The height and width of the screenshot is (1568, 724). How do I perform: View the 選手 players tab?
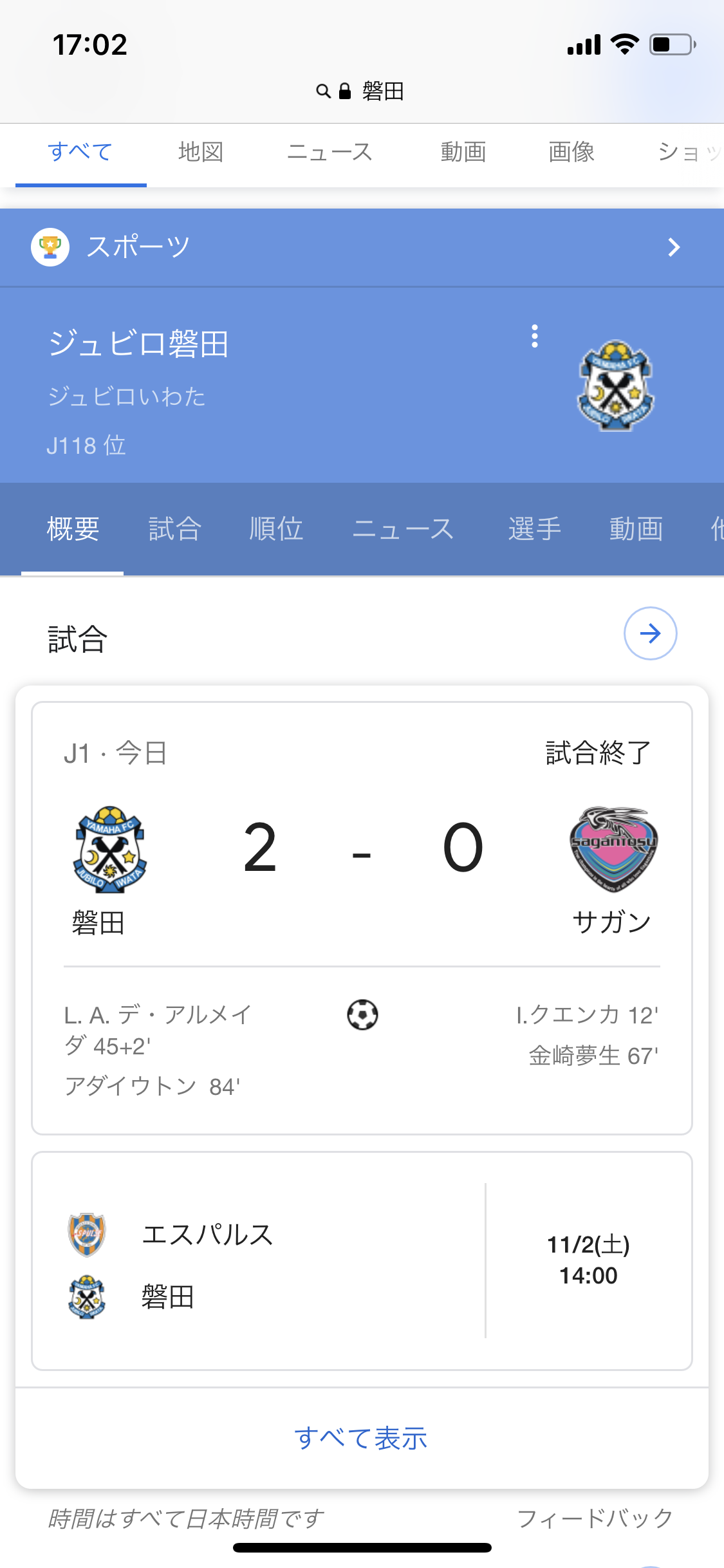(534, 529)
